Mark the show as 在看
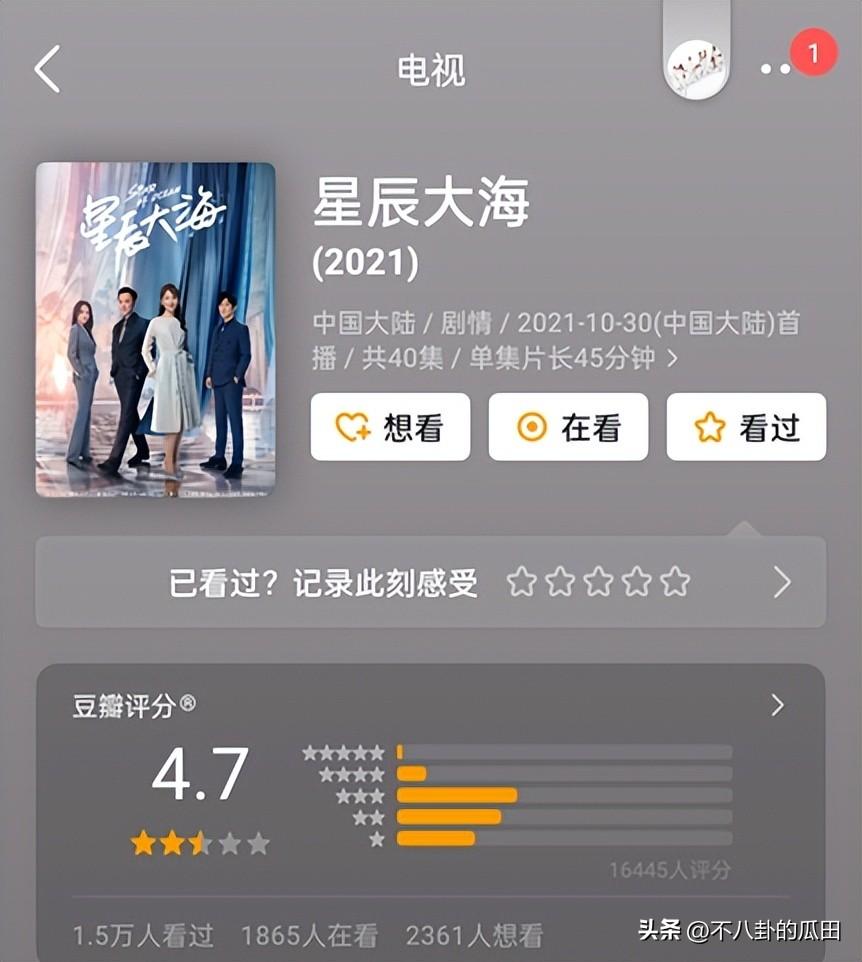The height and width of the screenshot is (962, 862). 568,427
